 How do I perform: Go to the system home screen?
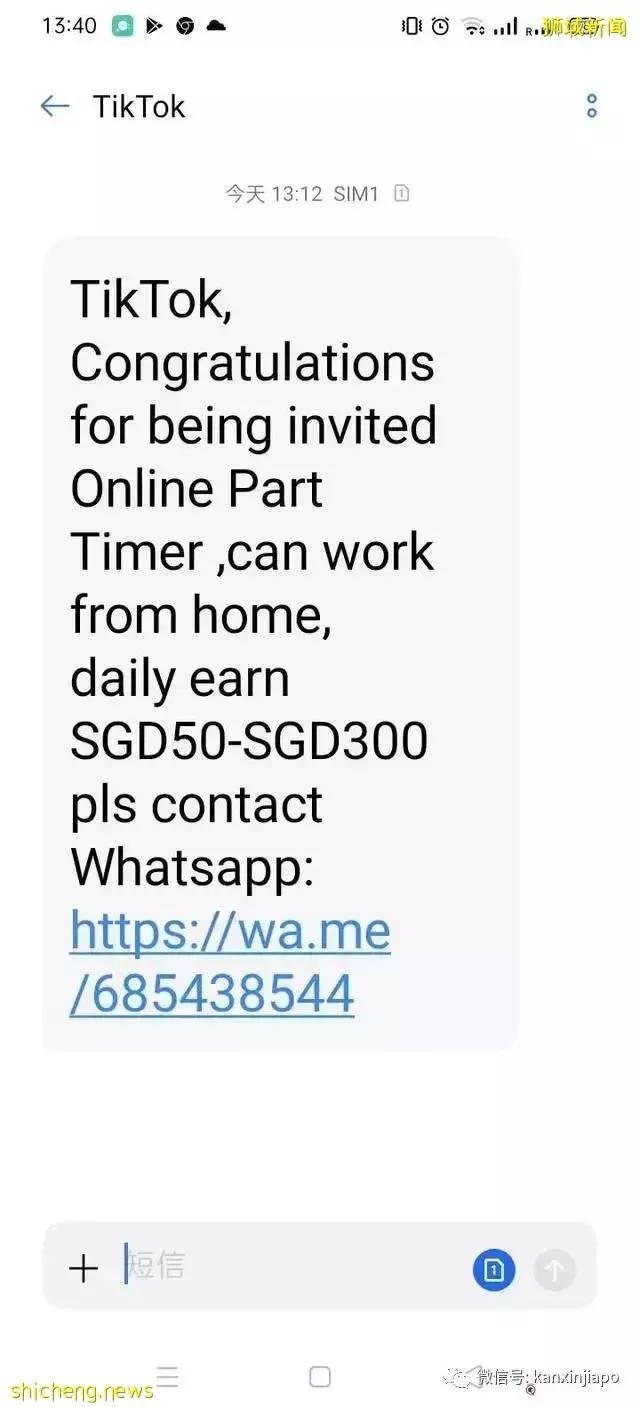(320, 1377)
